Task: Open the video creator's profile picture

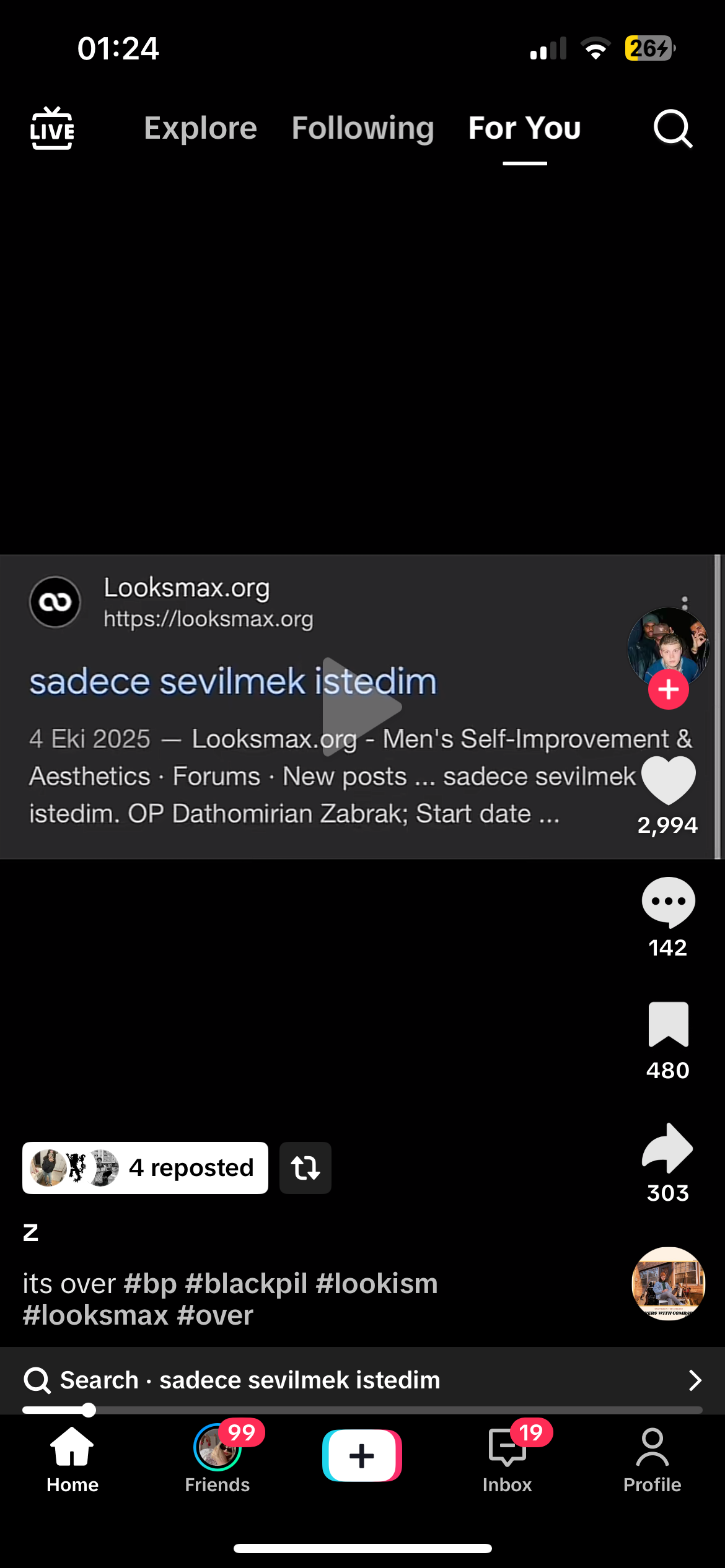Action: (x=668, y=644)
